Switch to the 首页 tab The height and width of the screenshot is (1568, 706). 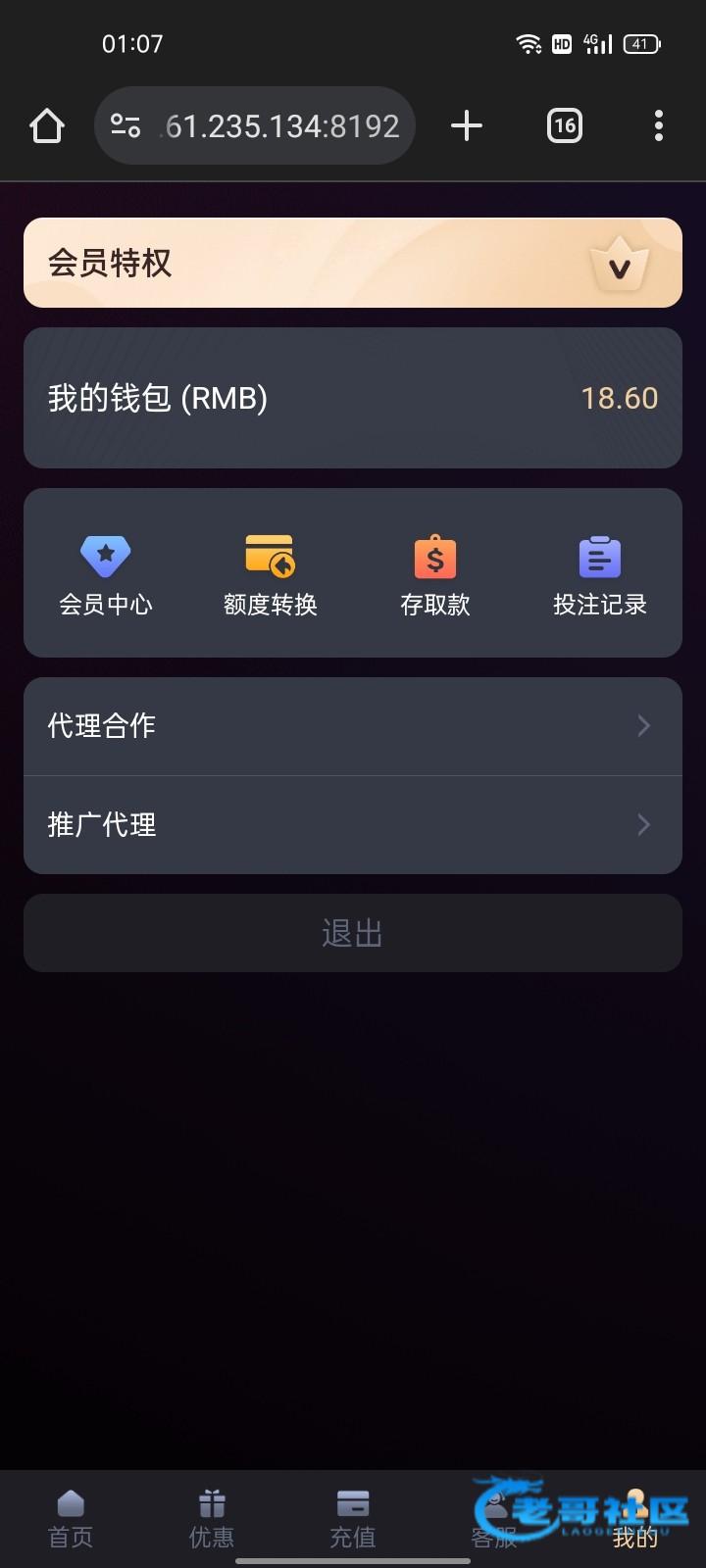click(x=71, y=1519)
